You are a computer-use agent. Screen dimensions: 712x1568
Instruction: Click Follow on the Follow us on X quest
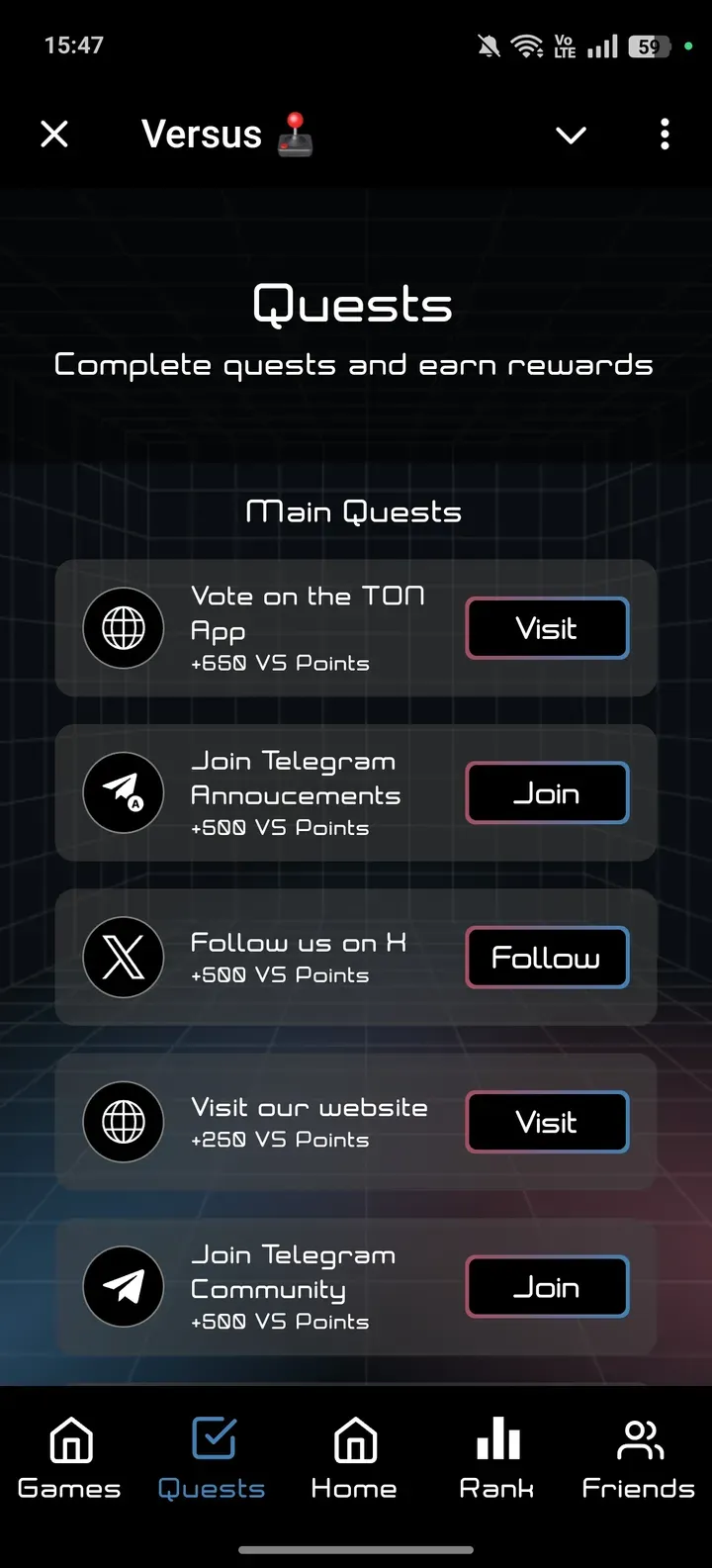[547, 957]
